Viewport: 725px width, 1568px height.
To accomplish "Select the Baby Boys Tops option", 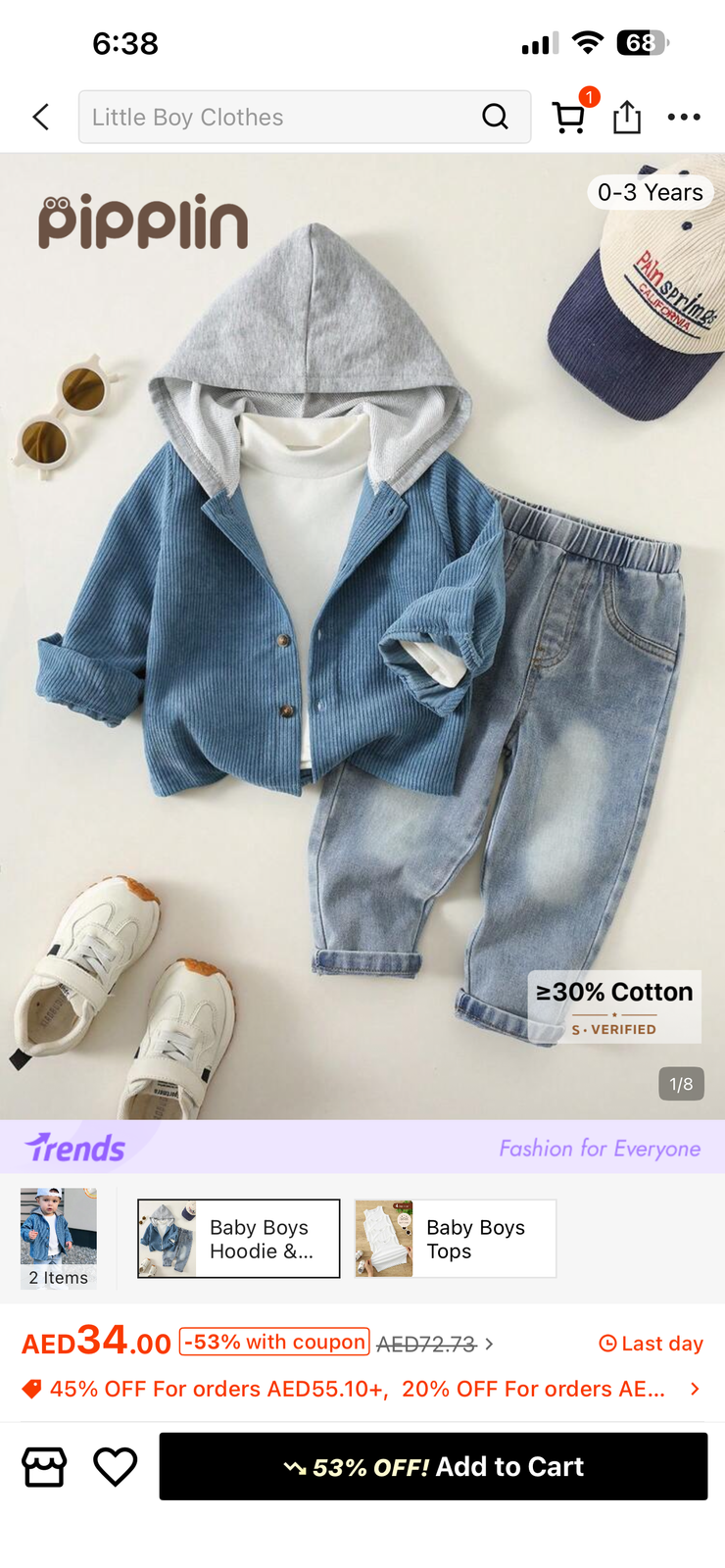I will 456,1239.
